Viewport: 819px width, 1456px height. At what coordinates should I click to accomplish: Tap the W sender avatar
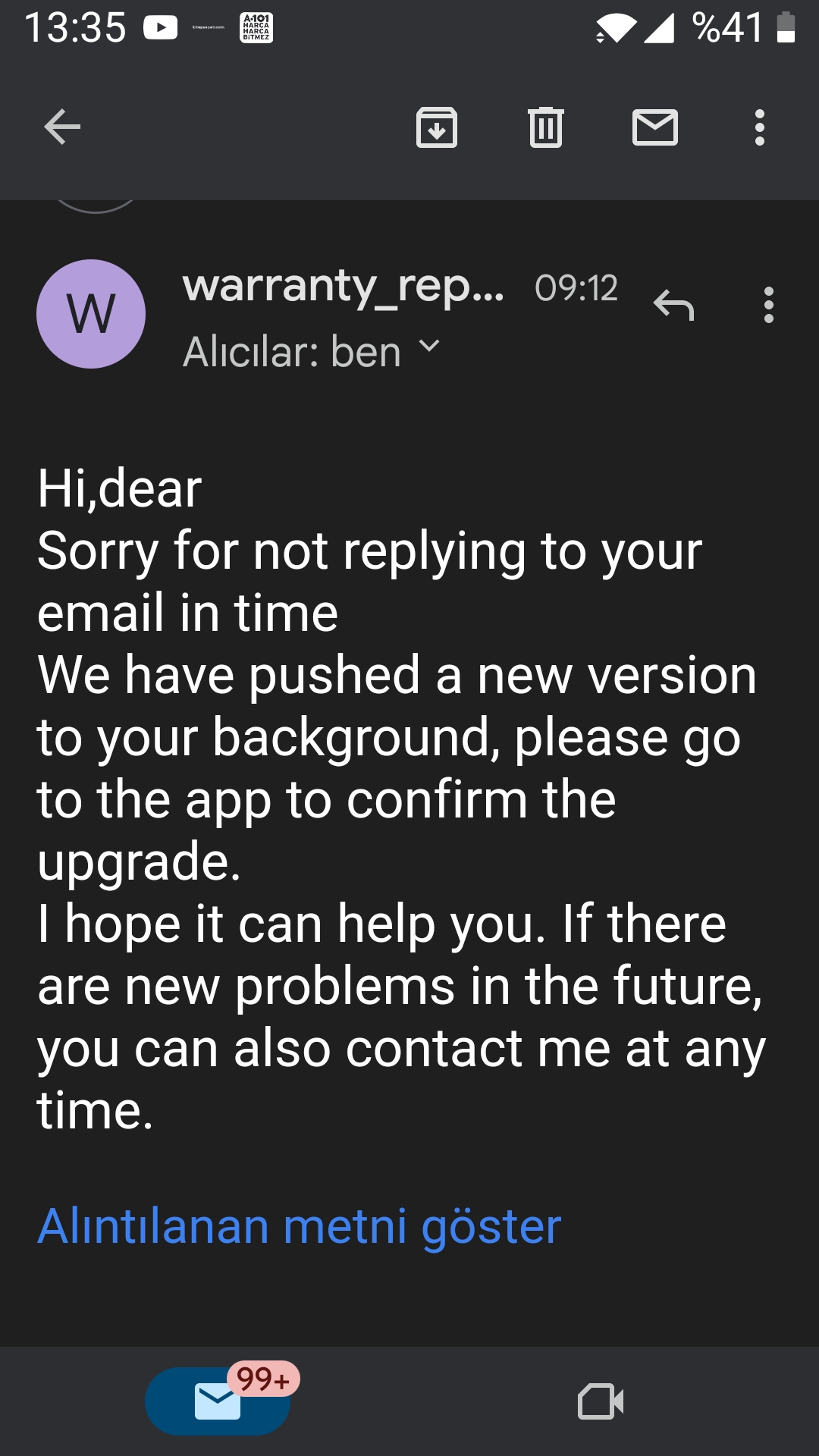pos(91,314)
